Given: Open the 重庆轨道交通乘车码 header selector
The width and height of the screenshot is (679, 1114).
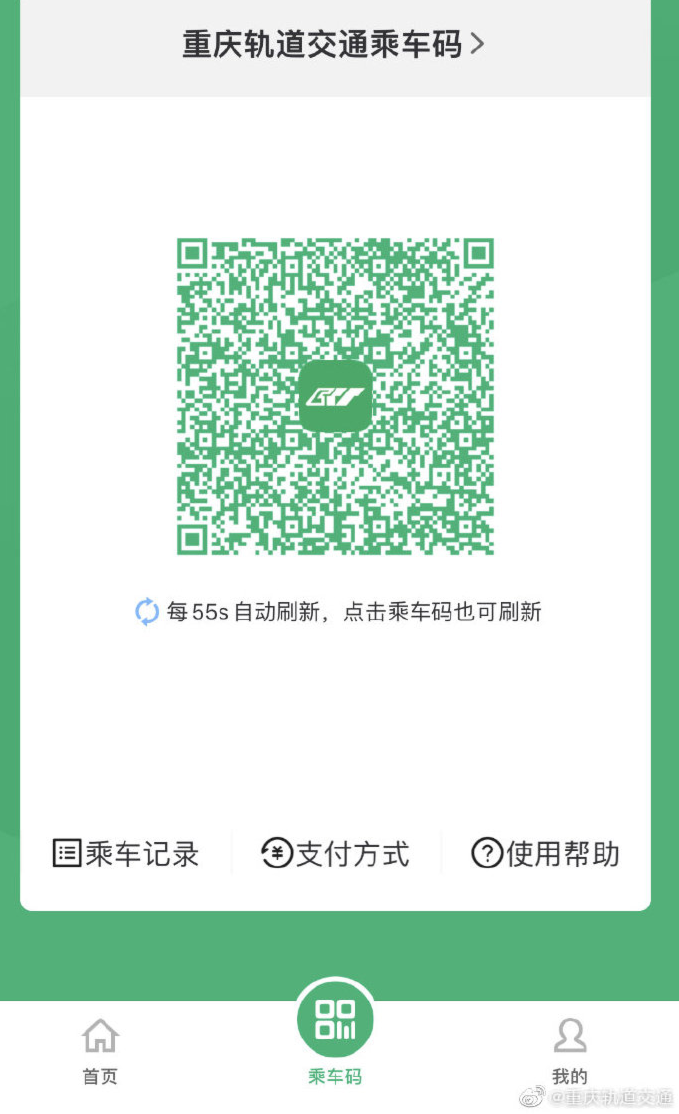Looking at the screenshot, I should [x=334, y=45].
